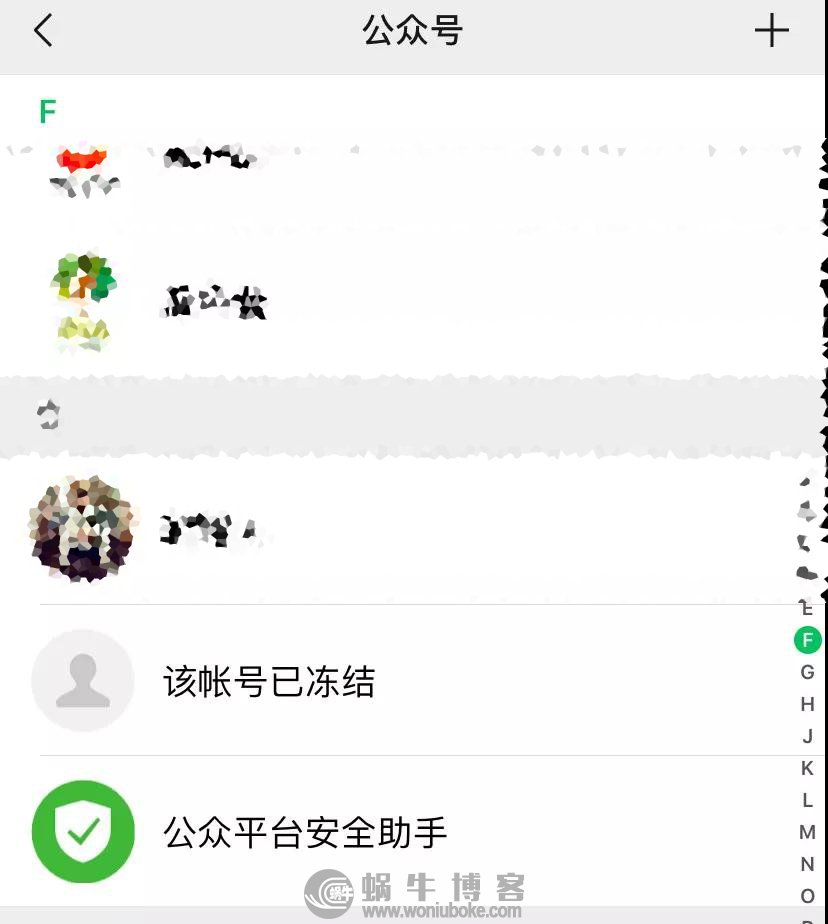Jump to letter N in index
The image size is (828, 924).
(x=807, y=864)
